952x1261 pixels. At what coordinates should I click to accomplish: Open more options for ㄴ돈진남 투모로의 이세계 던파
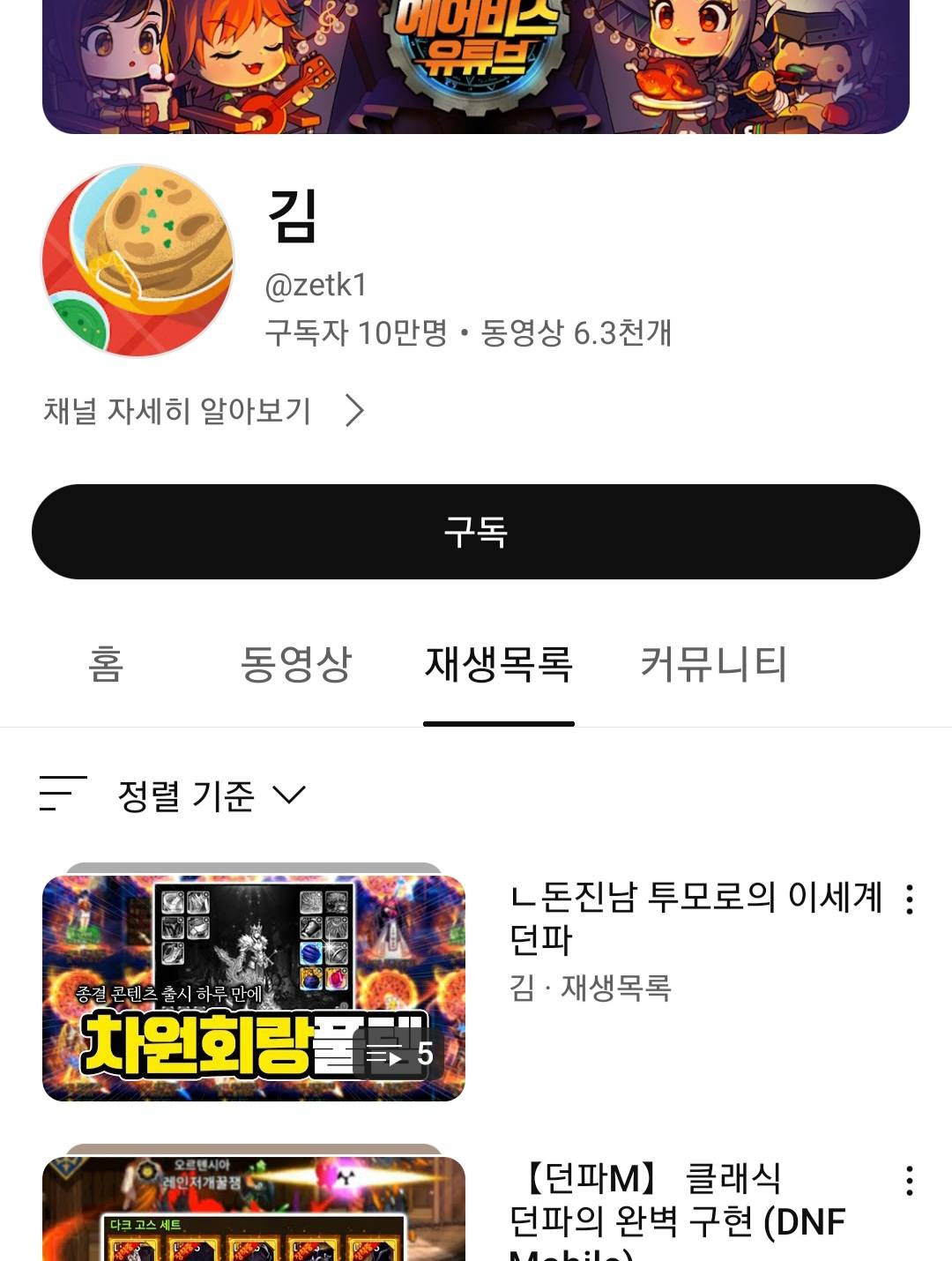click(x=909, y=899)
